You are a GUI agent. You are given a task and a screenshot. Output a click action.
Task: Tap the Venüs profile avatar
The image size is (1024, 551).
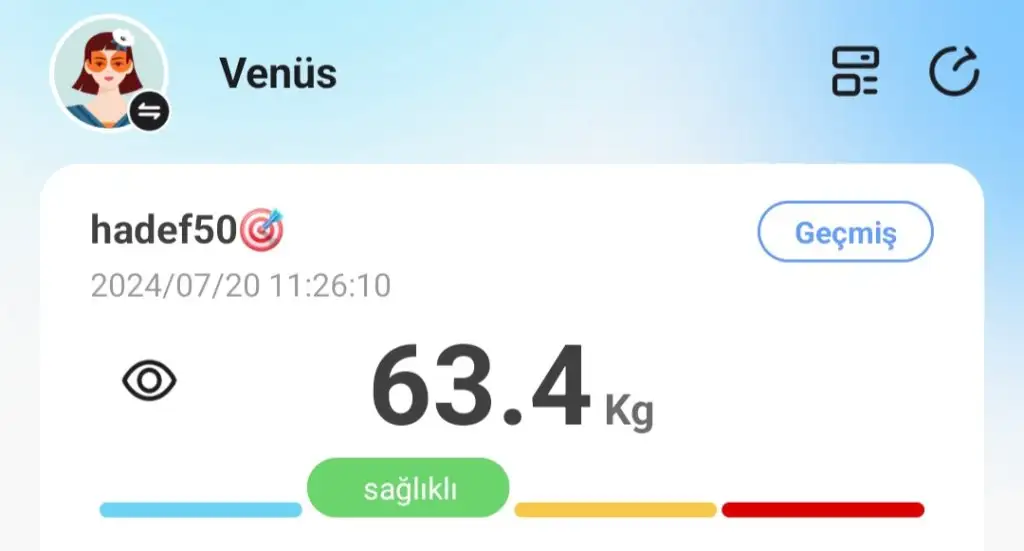(x=108, y=73)
